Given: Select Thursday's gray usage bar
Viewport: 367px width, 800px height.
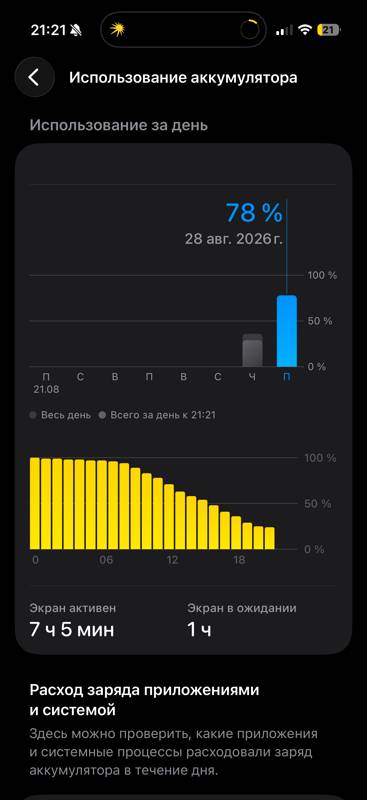Looking at the screenshot, I should (252, 350).
